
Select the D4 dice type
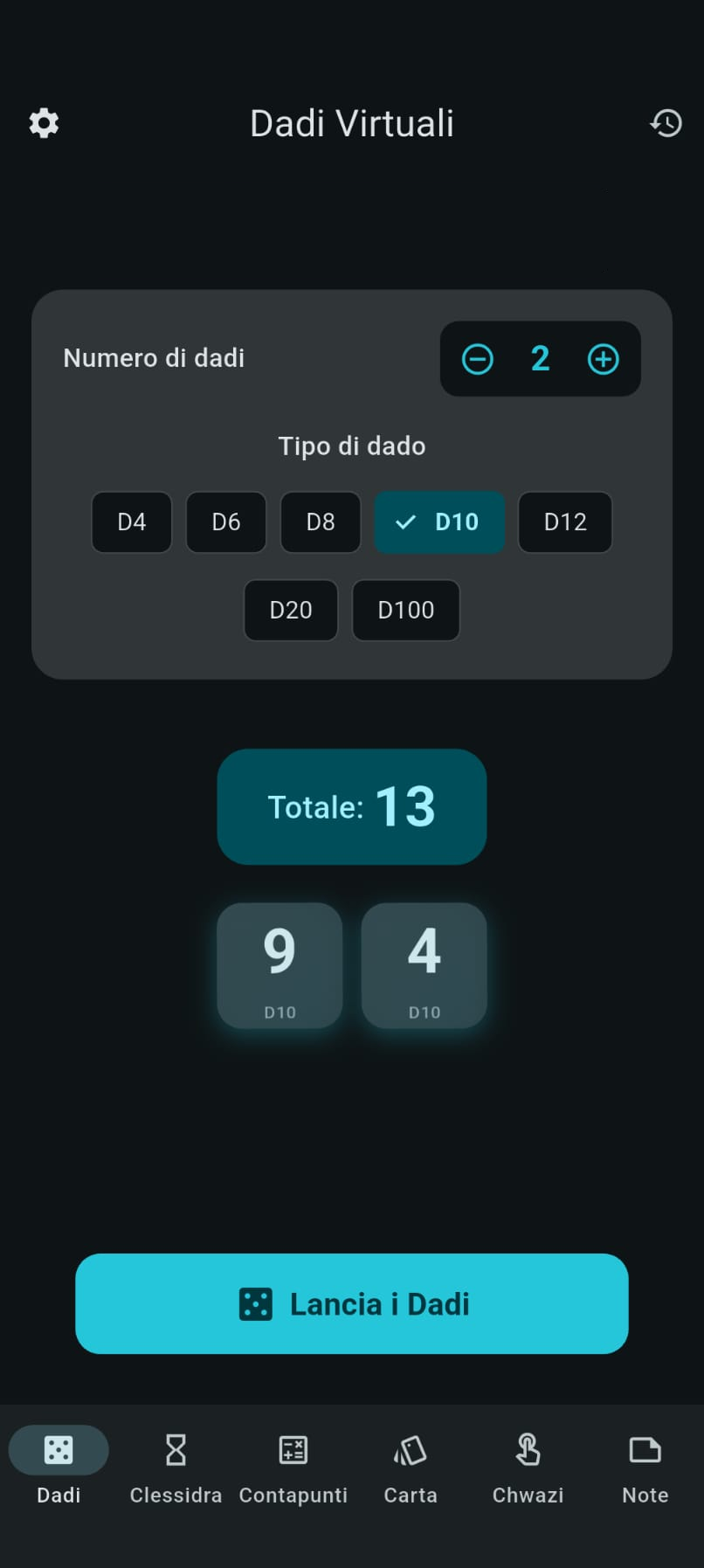pyautogui.click(x=131, y=522)
